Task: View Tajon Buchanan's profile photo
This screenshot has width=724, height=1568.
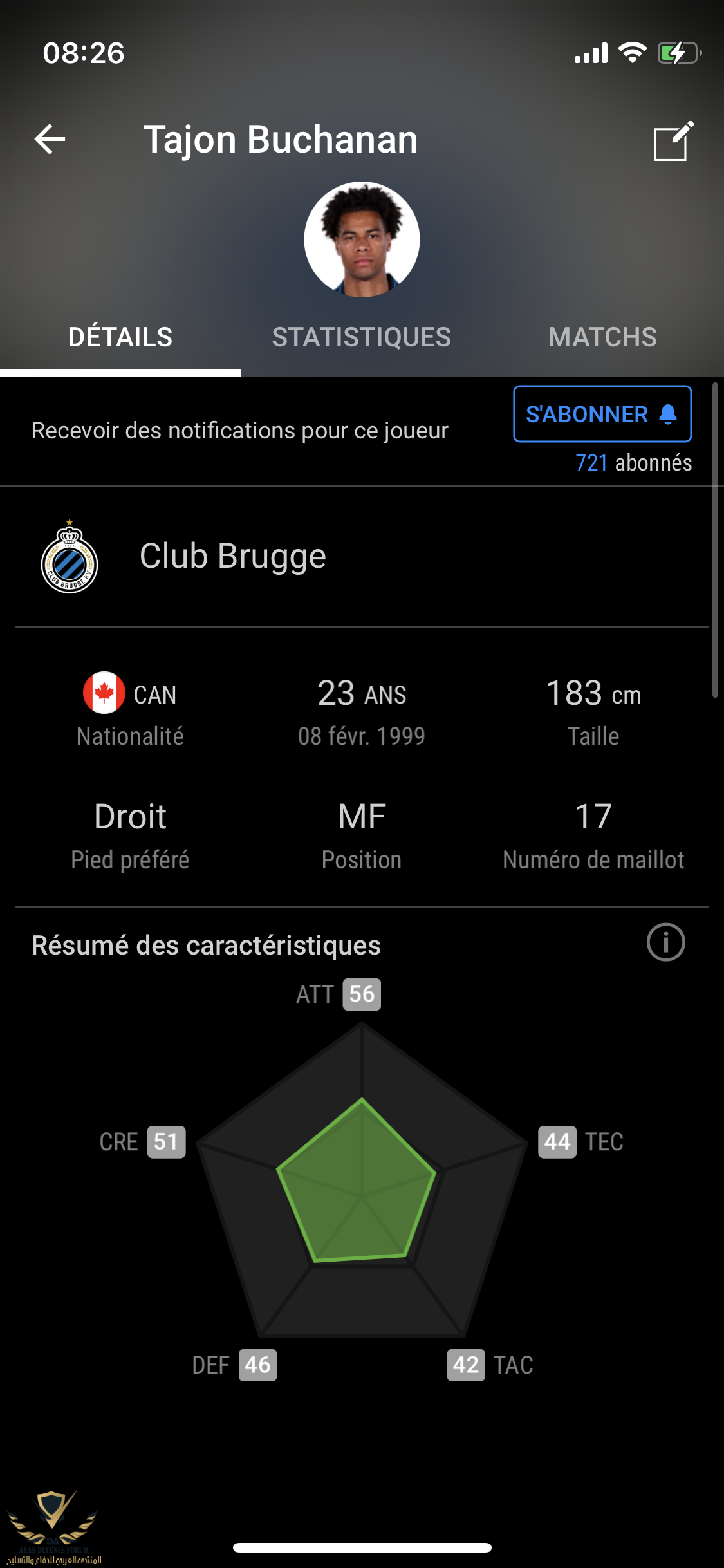Action: point(362,239)
